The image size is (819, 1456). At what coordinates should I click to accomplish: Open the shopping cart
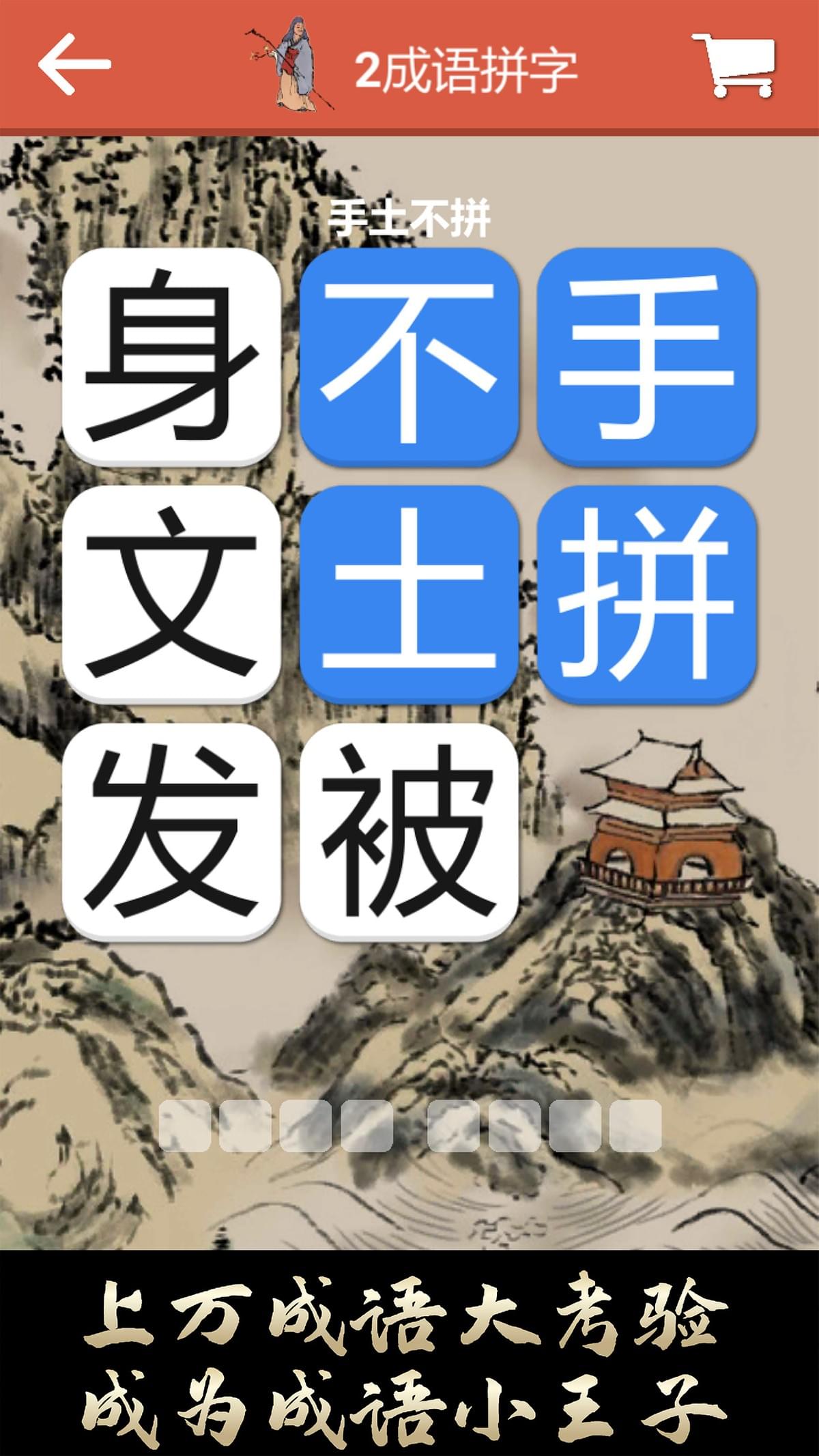point(736,64)
